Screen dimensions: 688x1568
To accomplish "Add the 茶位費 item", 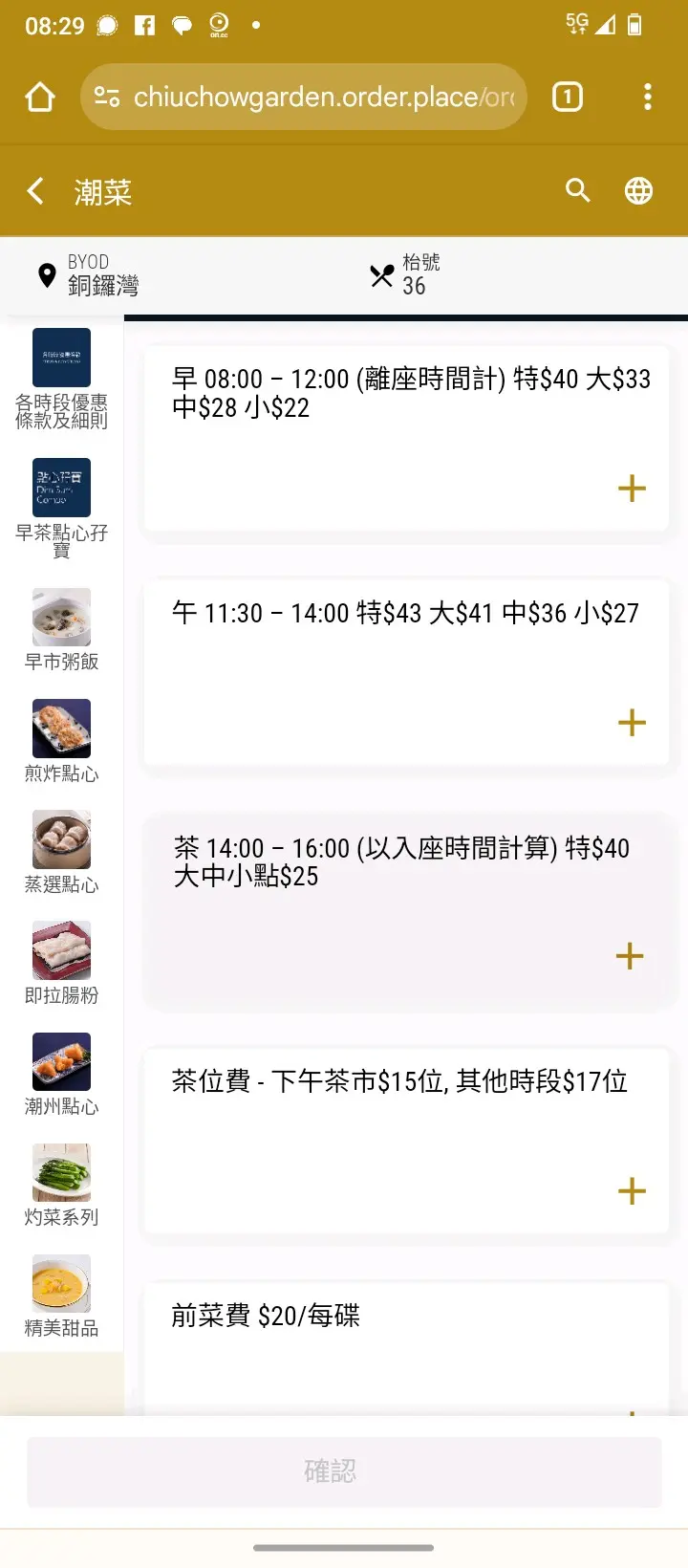I will tap(632, 1190).
